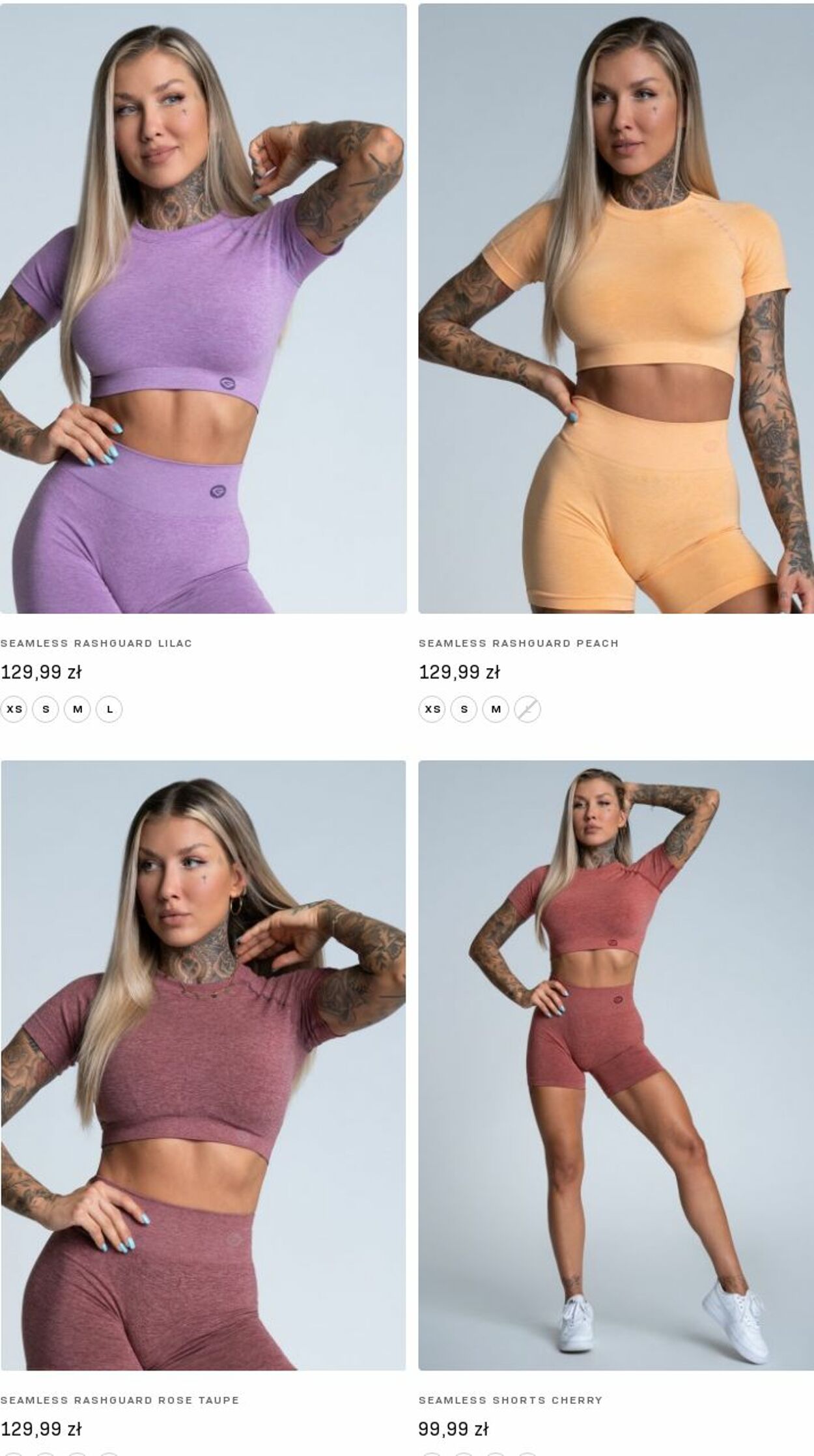Select size M for Rashguard Lilac
Viewport: 814px width, 1456px height.
coord(77,709)
